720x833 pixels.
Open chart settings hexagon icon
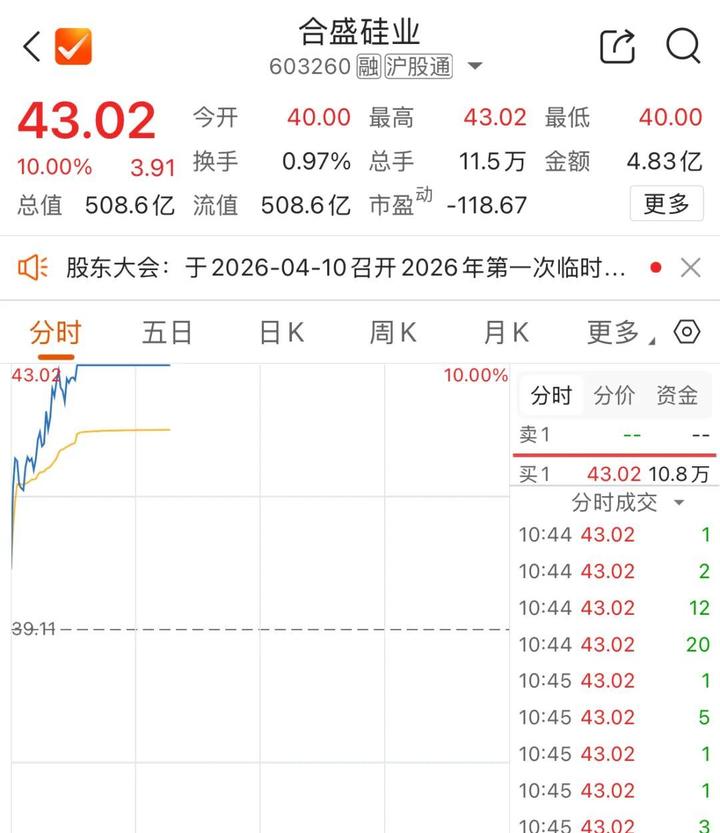coord(687,332)
